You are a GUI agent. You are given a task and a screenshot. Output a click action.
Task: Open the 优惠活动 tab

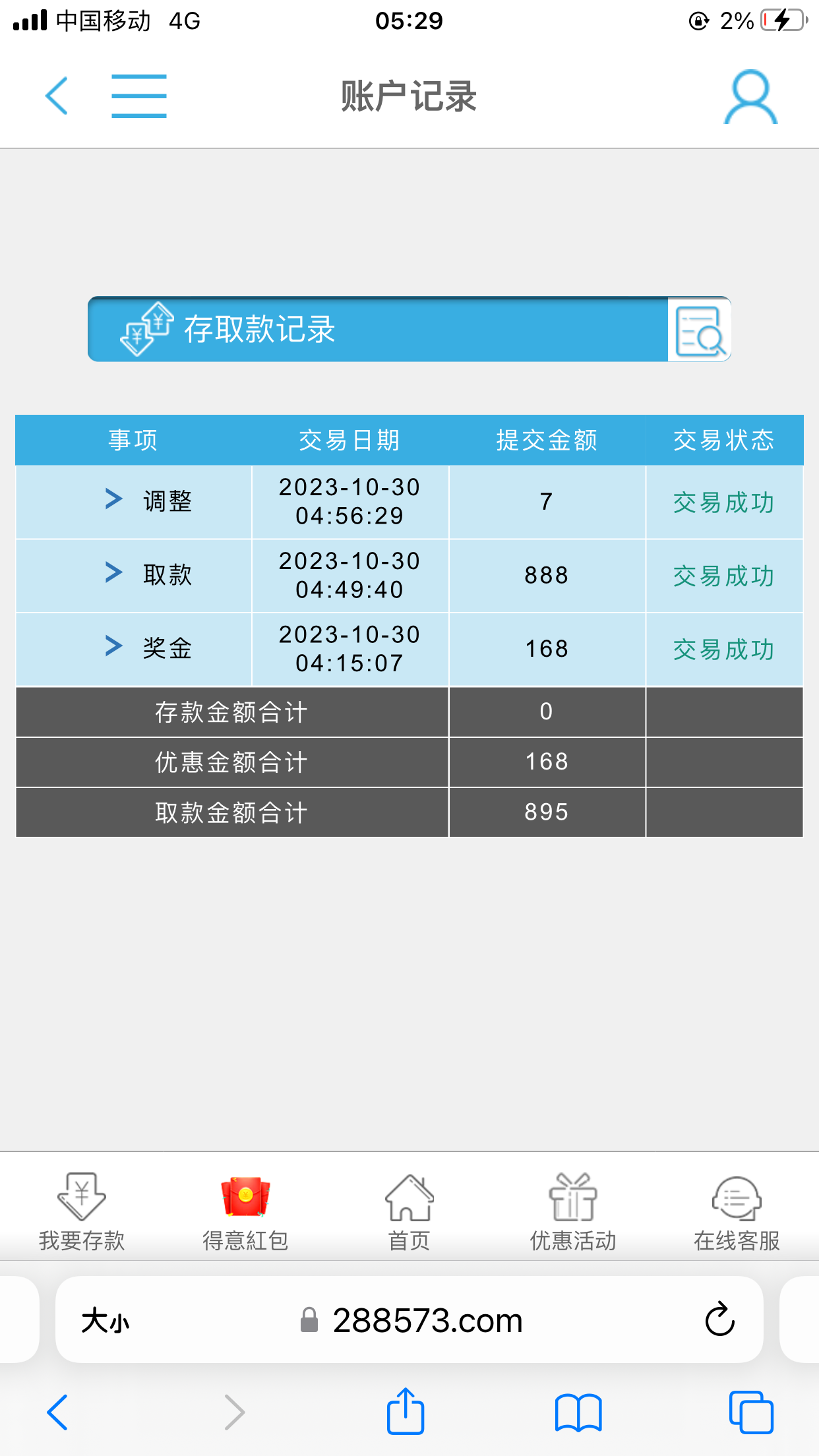click(x=573, y=1212)
